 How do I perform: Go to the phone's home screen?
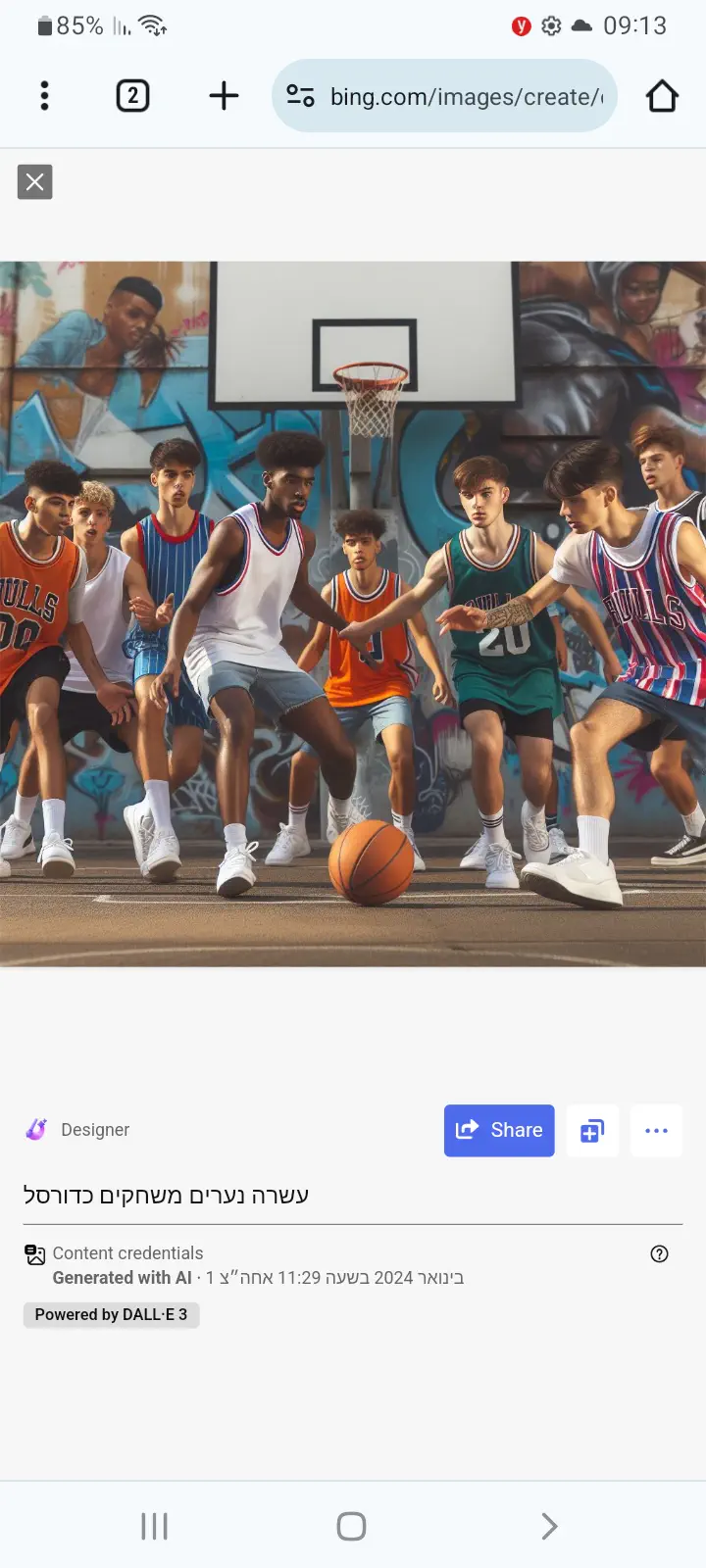pos(351,1526)
